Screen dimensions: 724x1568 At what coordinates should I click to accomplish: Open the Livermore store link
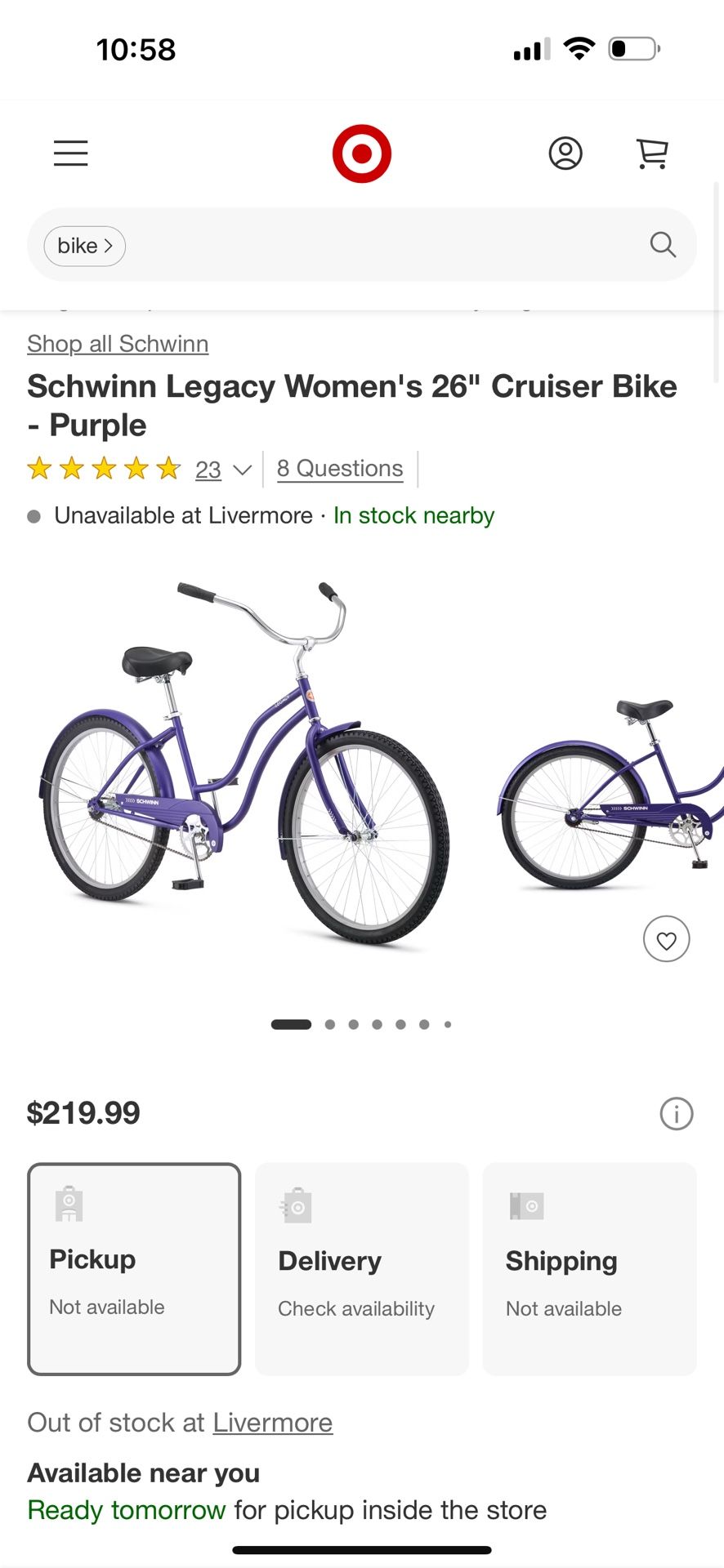coord(272,1423)
